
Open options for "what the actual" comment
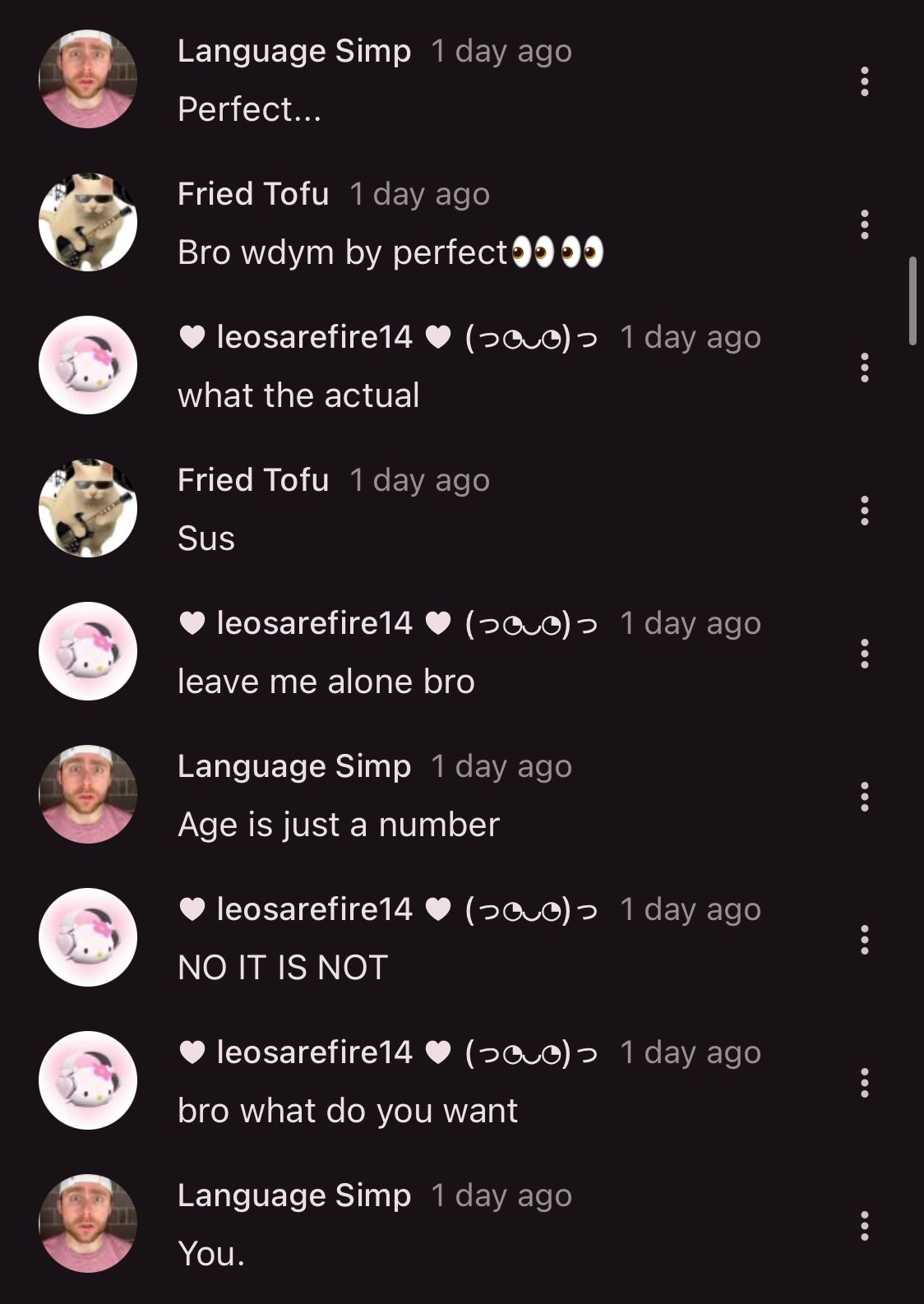click(864, 368)
